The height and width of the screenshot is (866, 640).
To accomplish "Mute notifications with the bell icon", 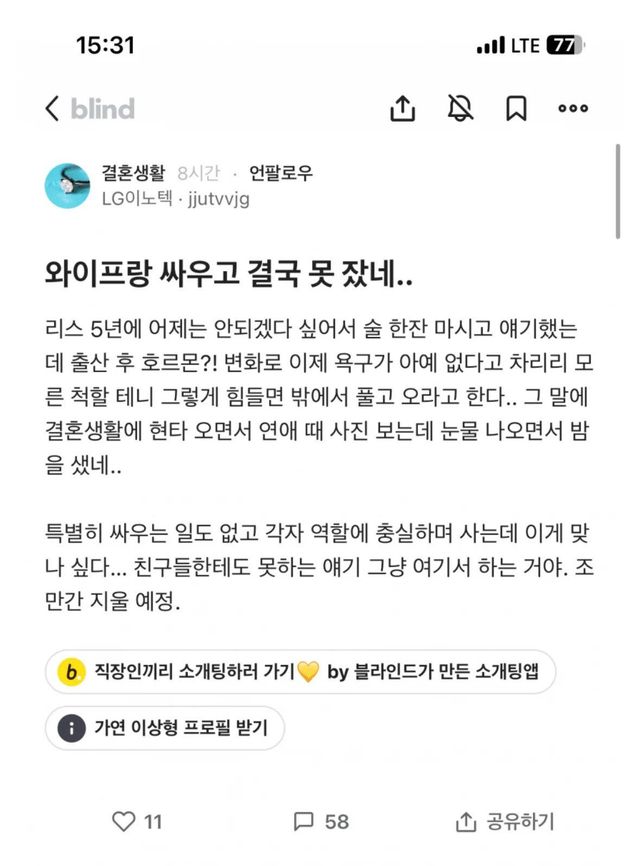I will pyautogui.click(x=460, y=109).
